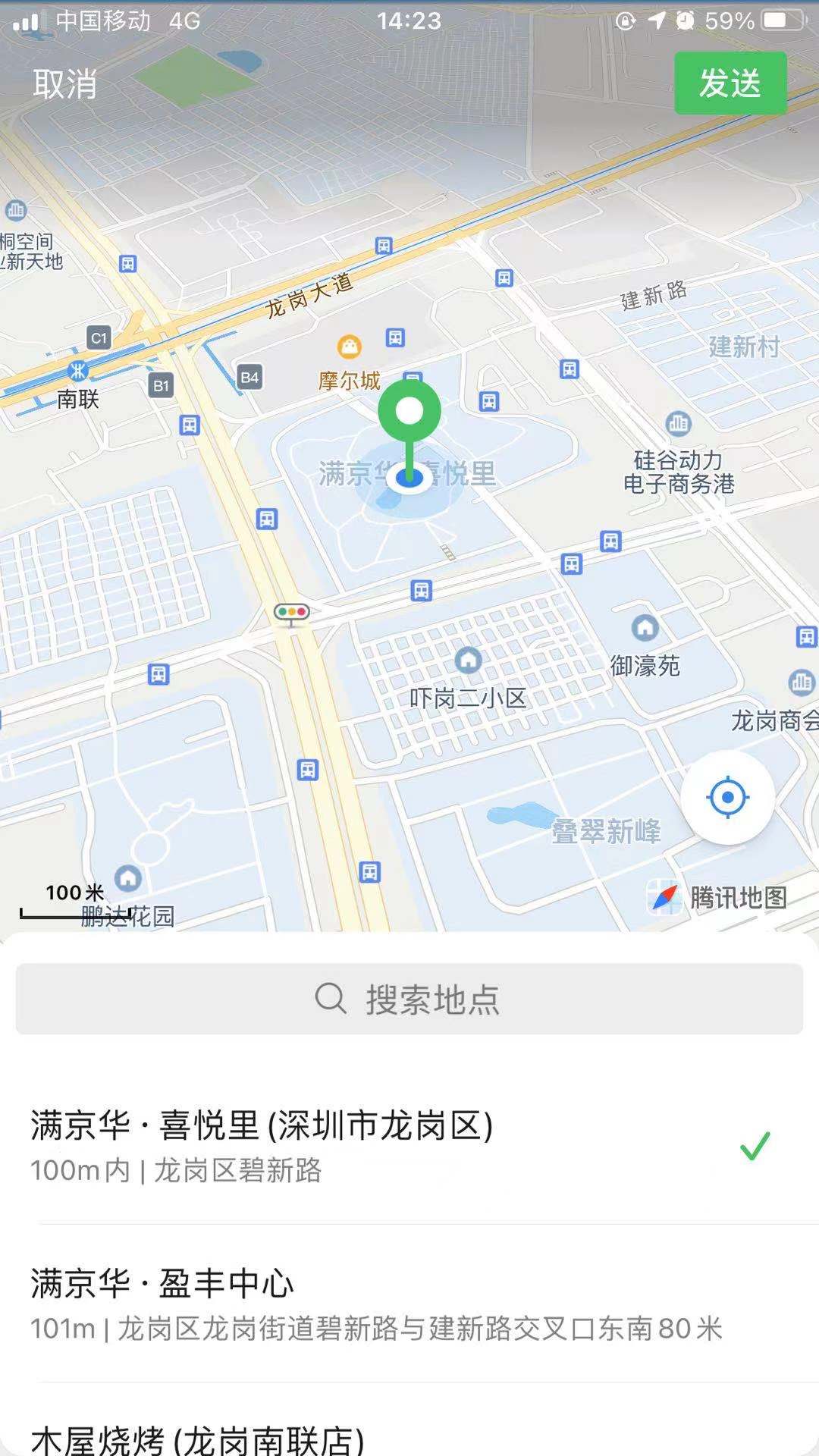Image resolution: width=819 pixels, height=1456 pixels.
Task: Send the selected location with 发送
Action: 730,83
